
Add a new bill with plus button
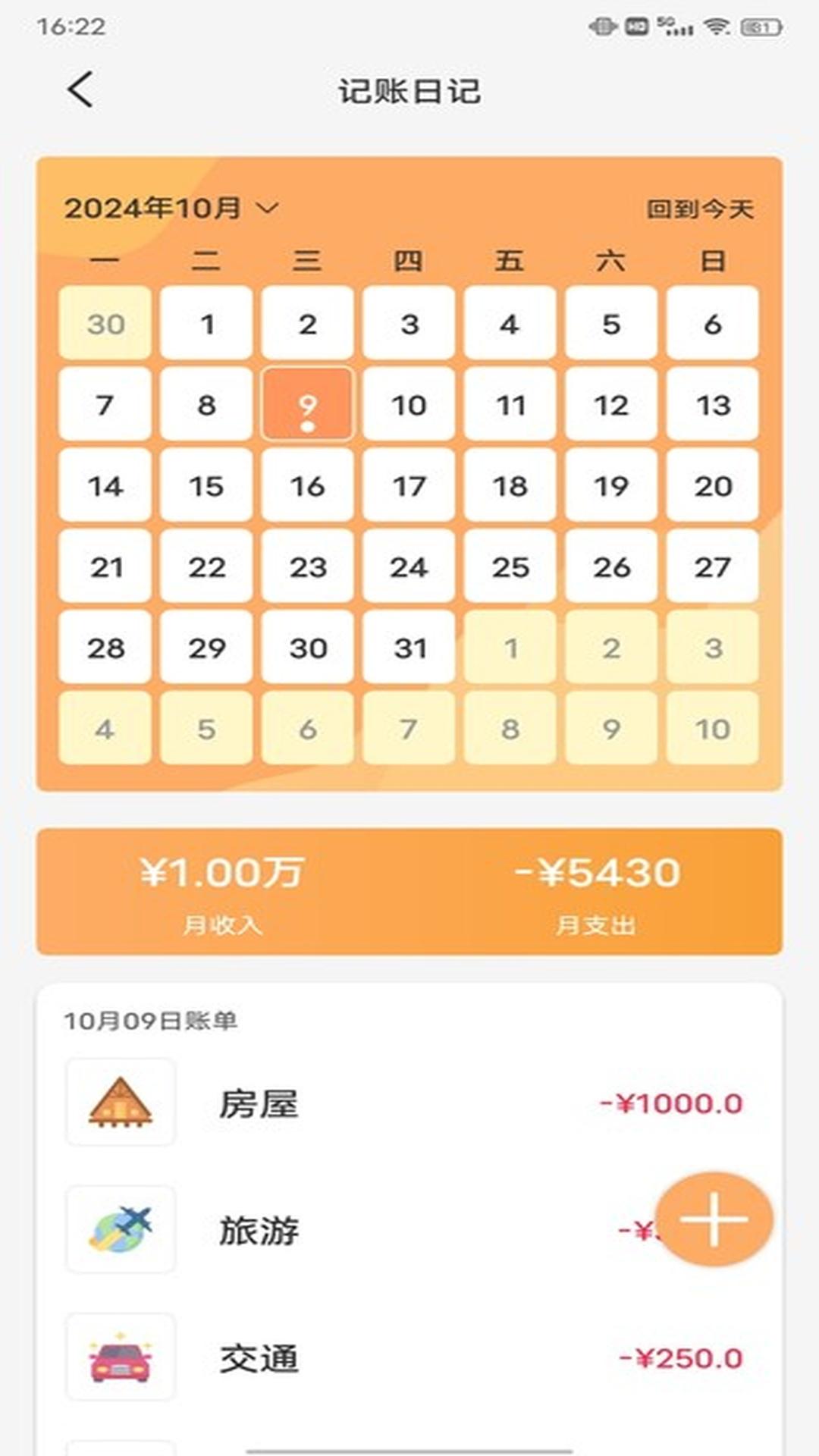point(714,1219)
